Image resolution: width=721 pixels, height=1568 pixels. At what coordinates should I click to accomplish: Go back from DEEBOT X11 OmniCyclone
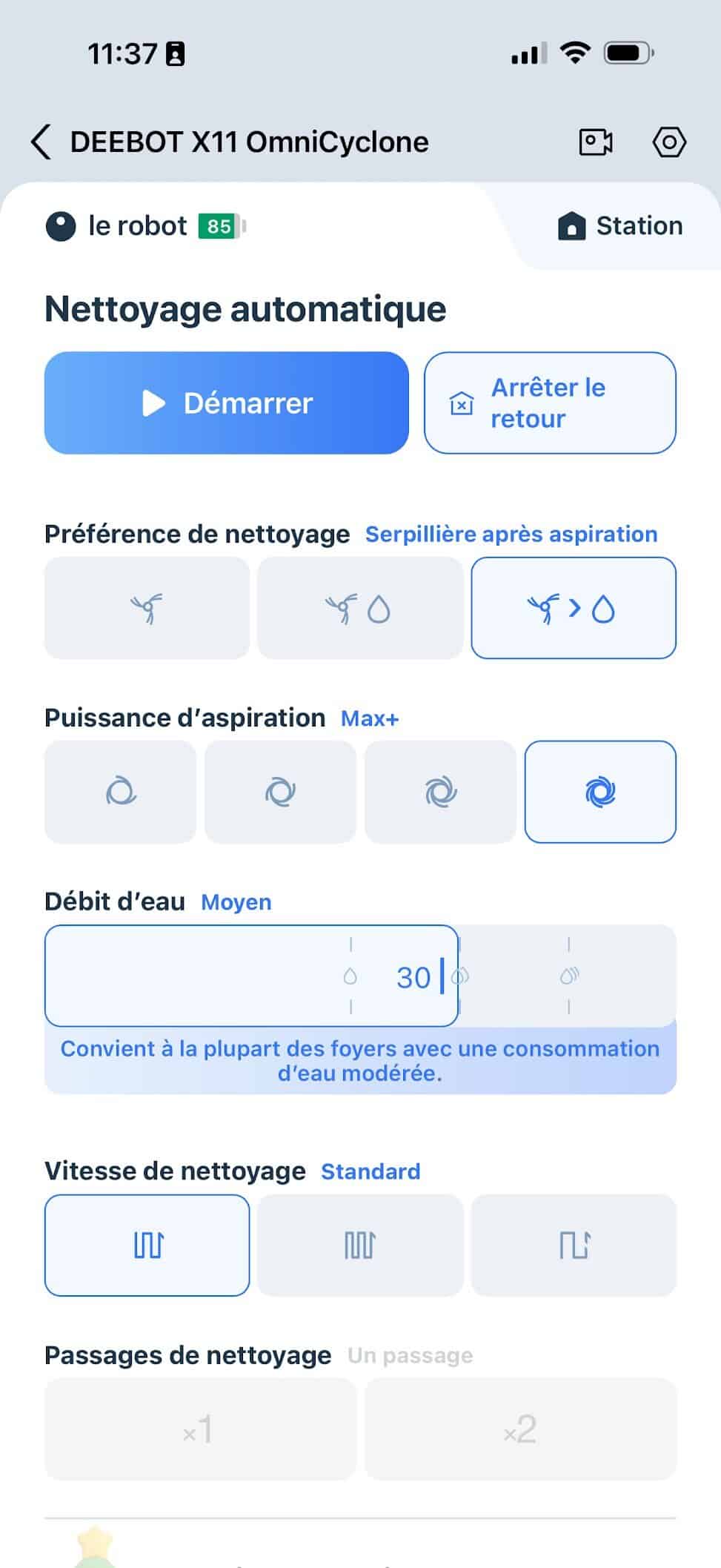coord(41,142)
